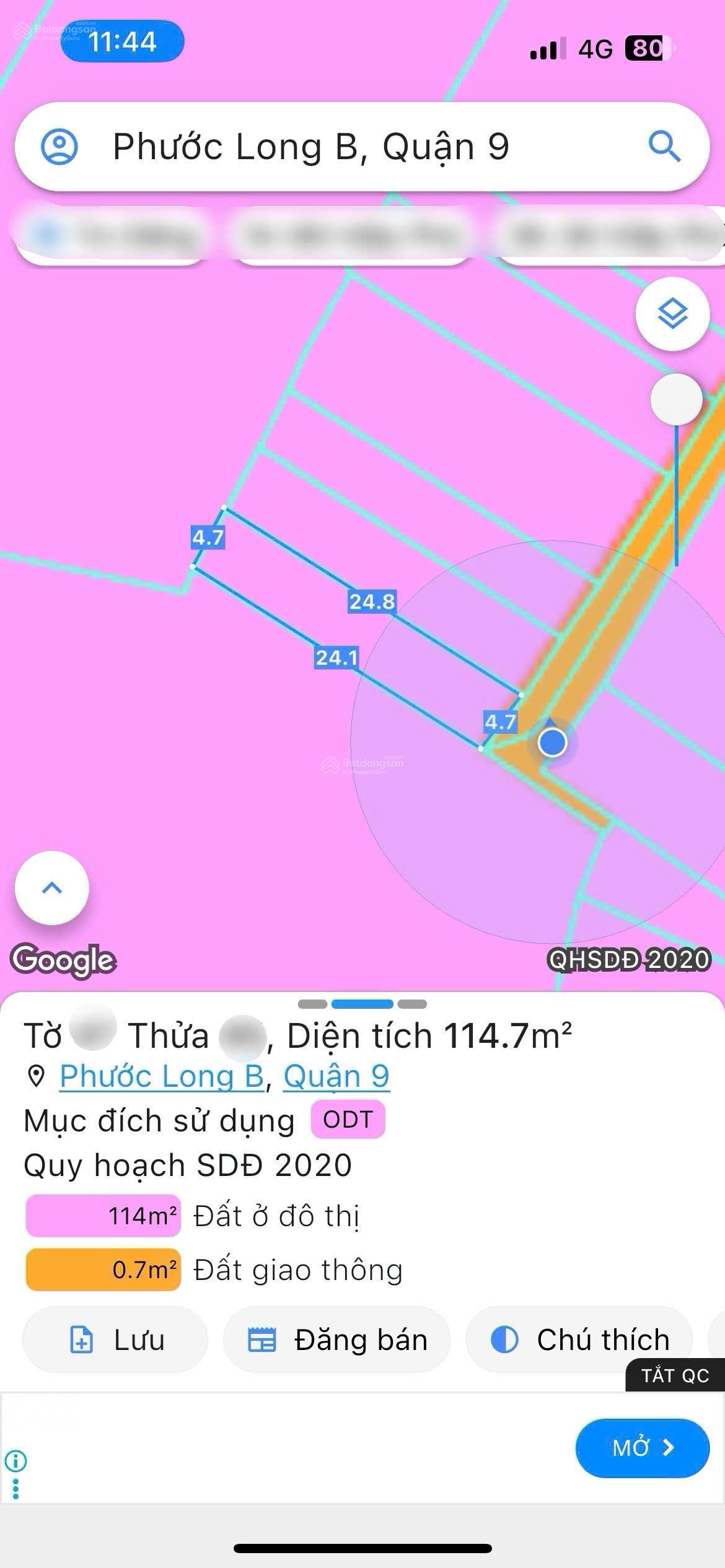Open the account profile icon

click(x=59, y=147)
